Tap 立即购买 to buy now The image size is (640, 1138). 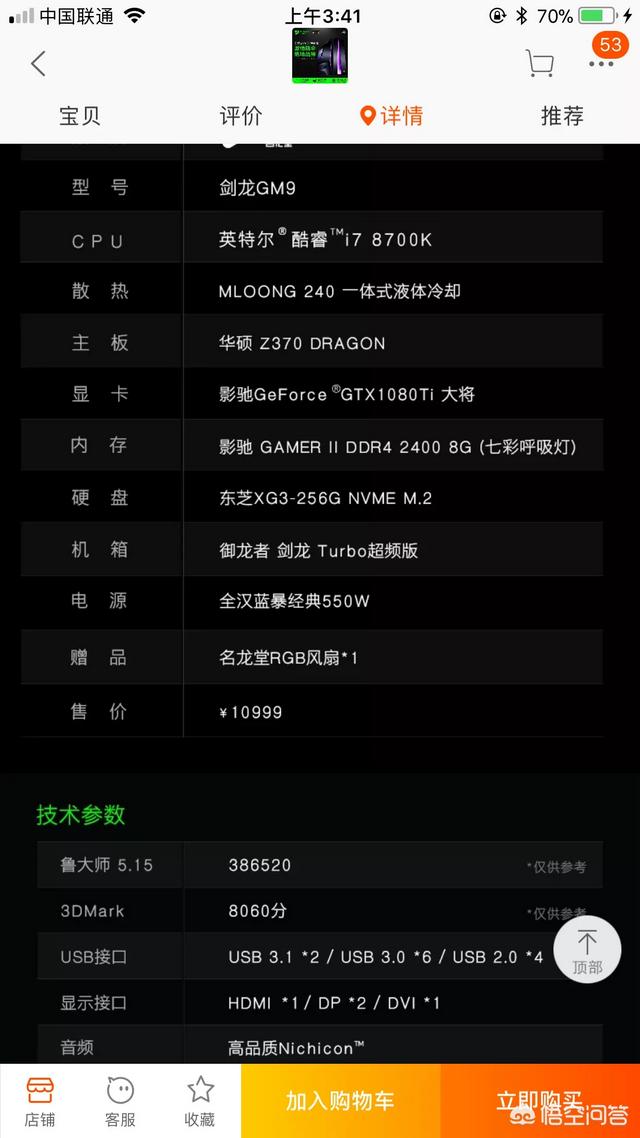[540, 1101]
